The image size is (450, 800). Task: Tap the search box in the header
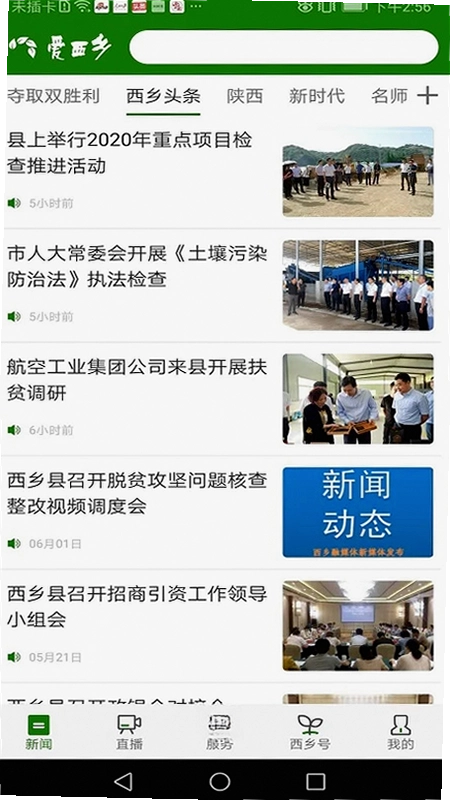[284, 47]
